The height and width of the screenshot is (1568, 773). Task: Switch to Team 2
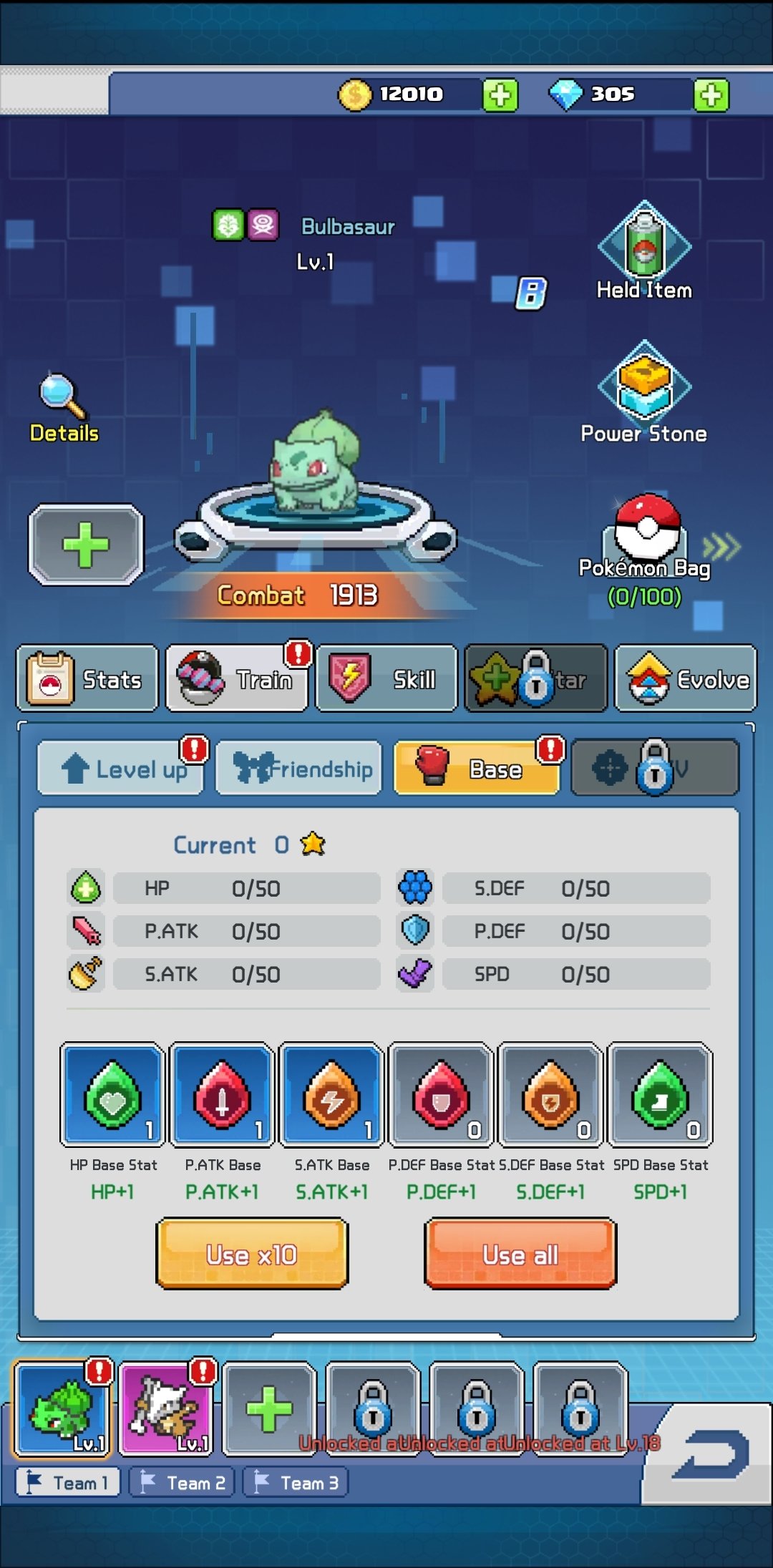tap(182, 1483)
